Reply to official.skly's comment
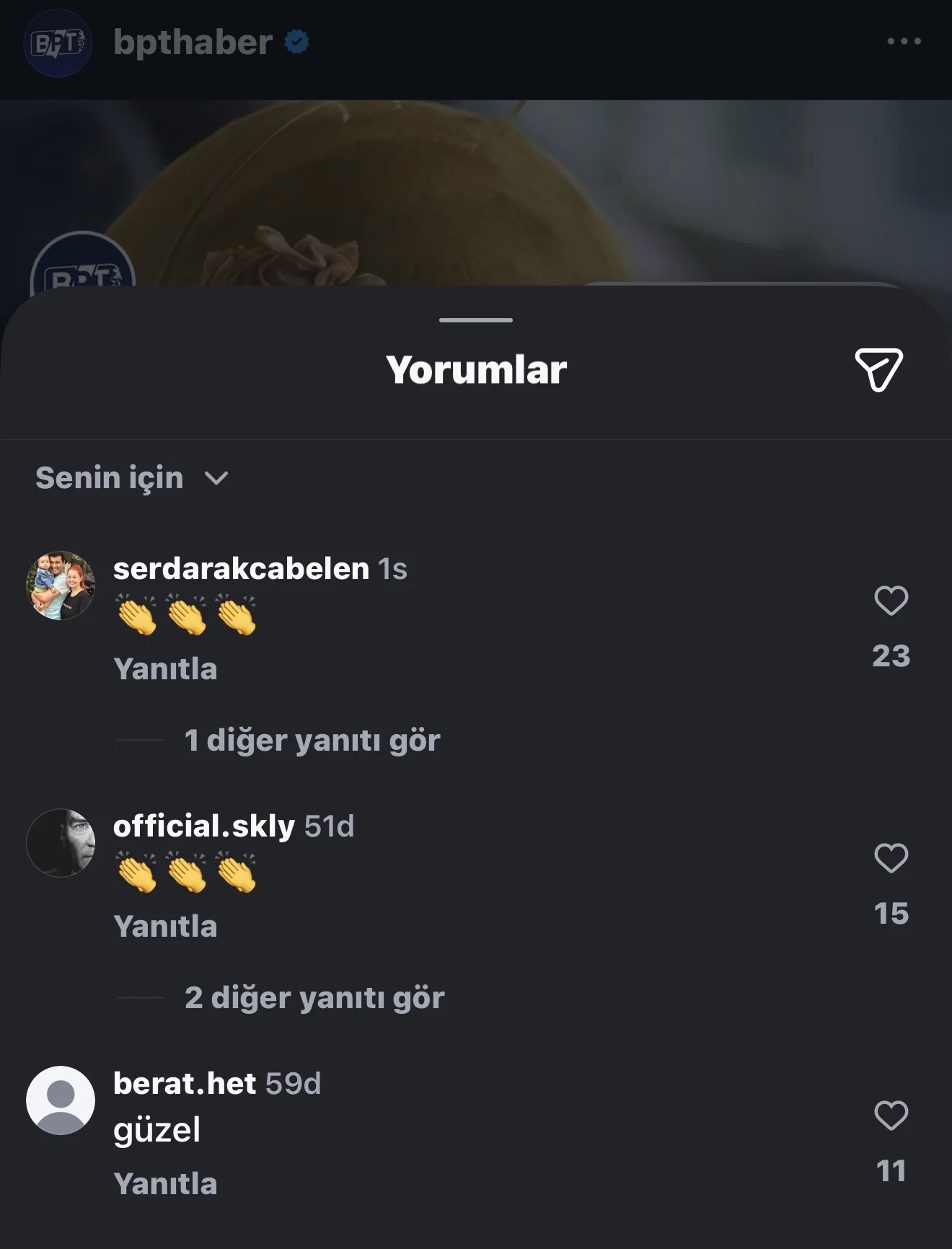 165,927
